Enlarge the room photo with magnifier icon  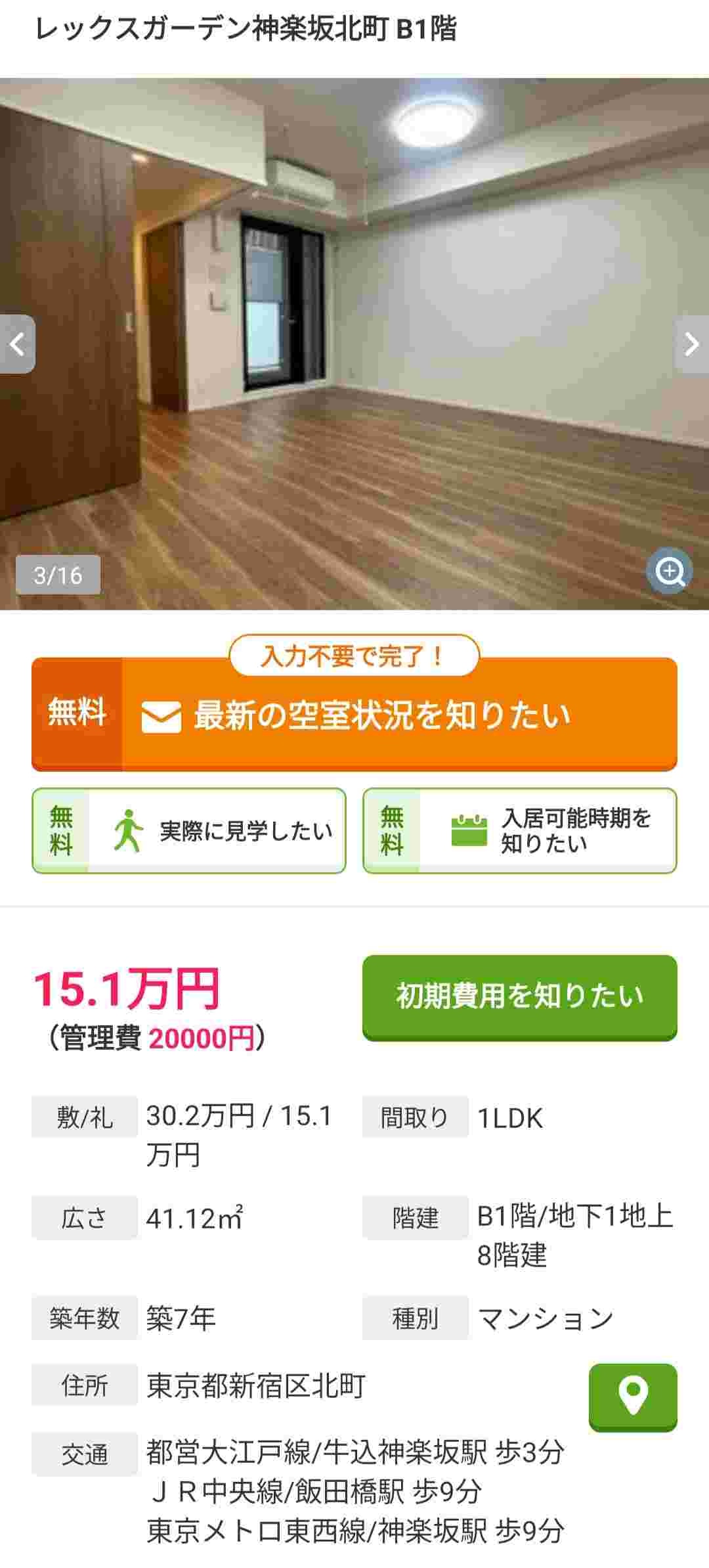(669, 571)
